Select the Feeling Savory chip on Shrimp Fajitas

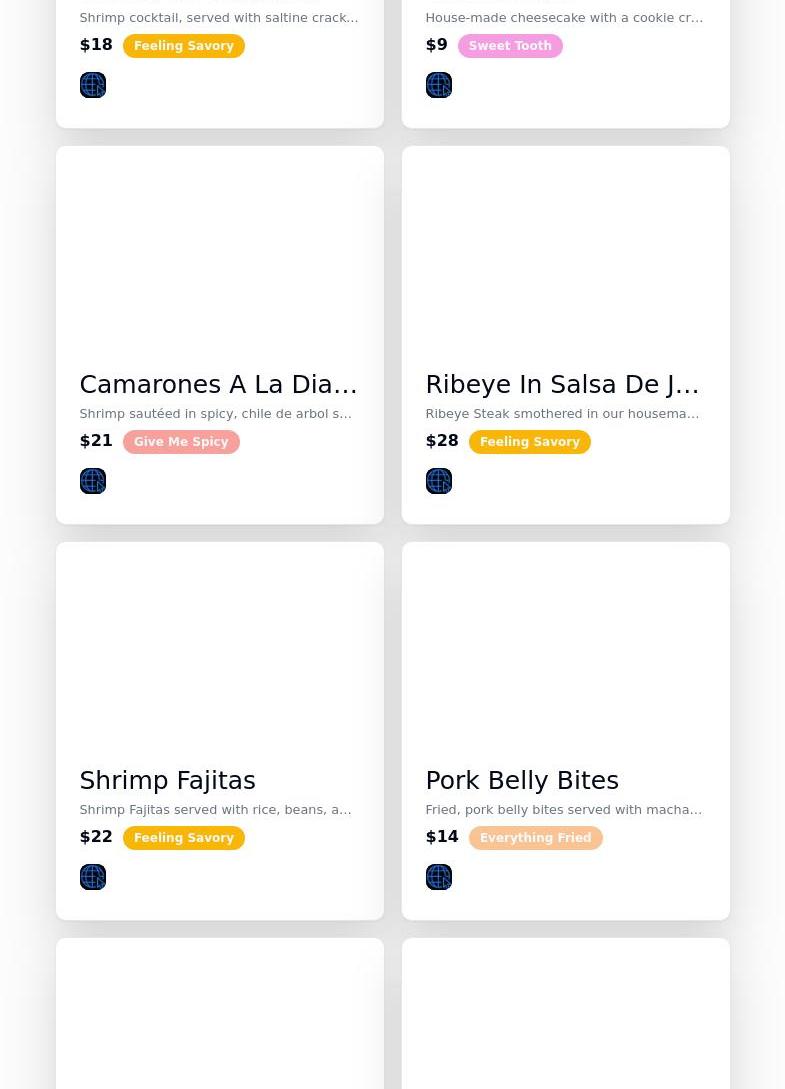tap(184, 838)
